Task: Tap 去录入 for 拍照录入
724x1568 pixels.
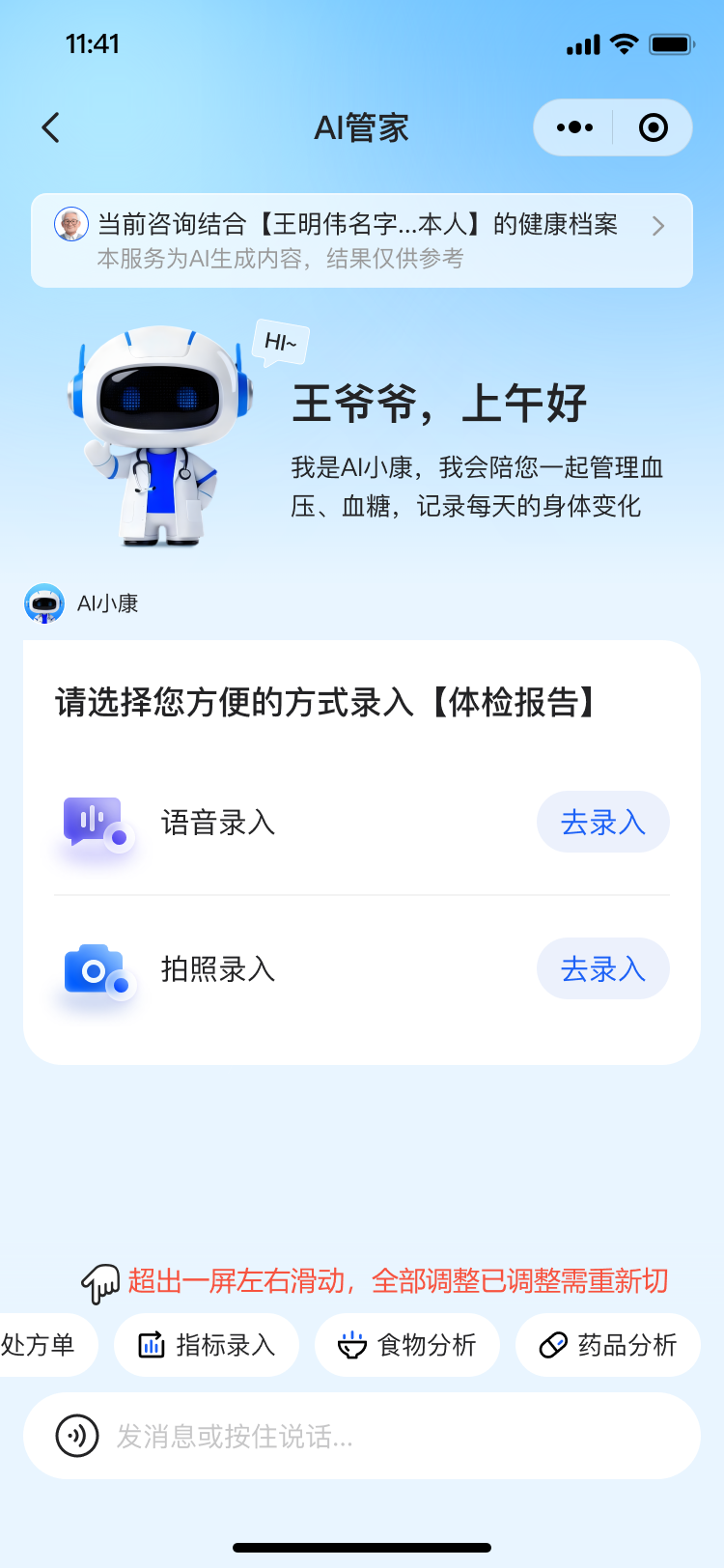Action: [x=603, y=968]
